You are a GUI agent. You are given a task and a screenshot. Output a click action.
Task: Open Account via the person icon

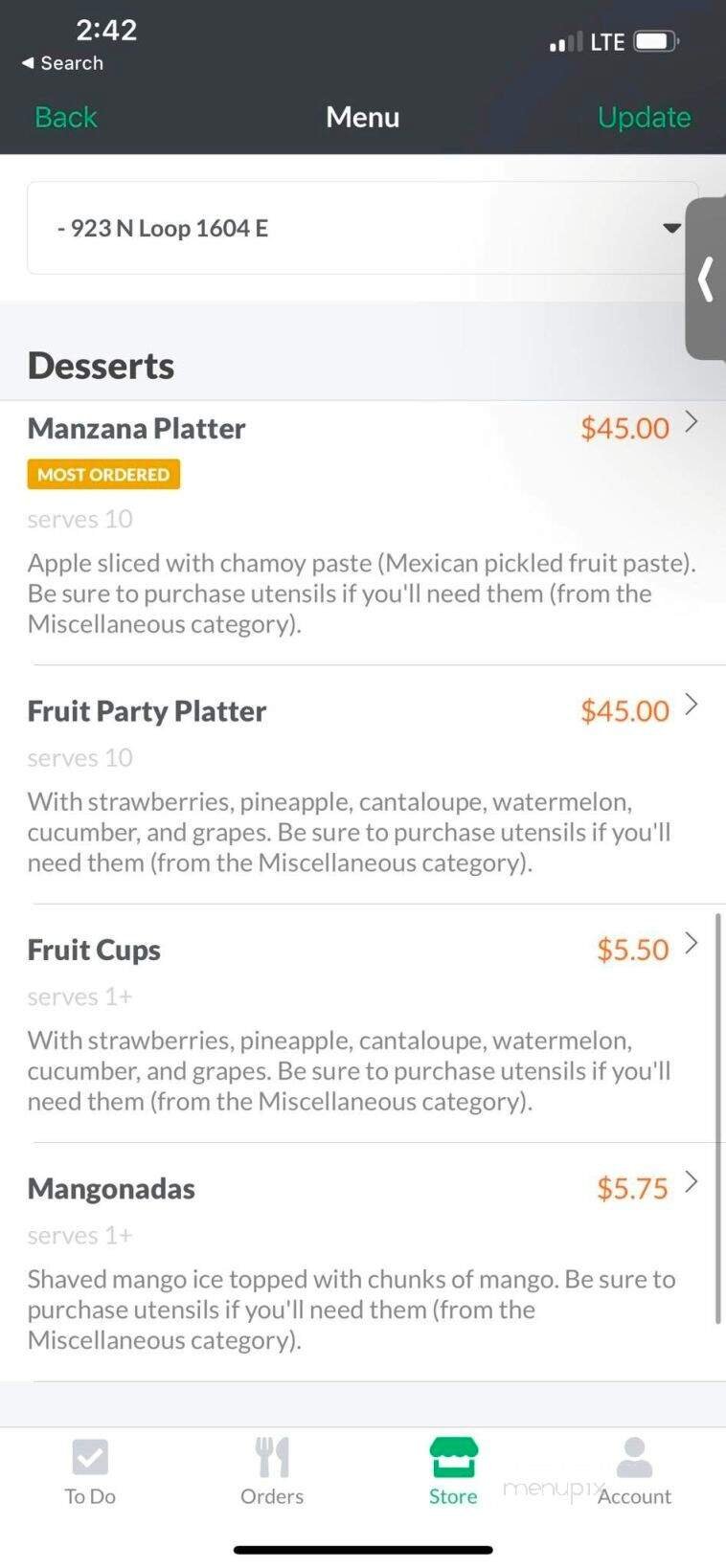coord(633,1456)
